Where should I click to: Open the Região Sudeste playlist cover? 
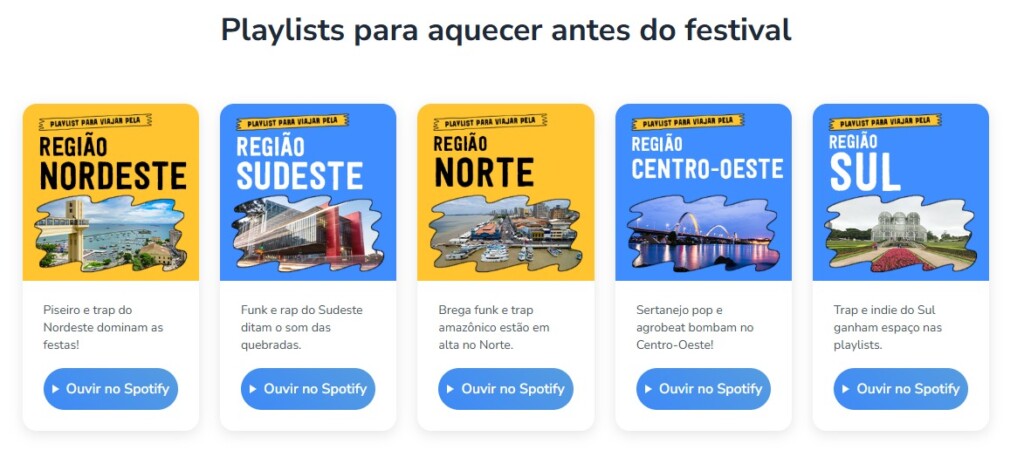coord(308,192)
